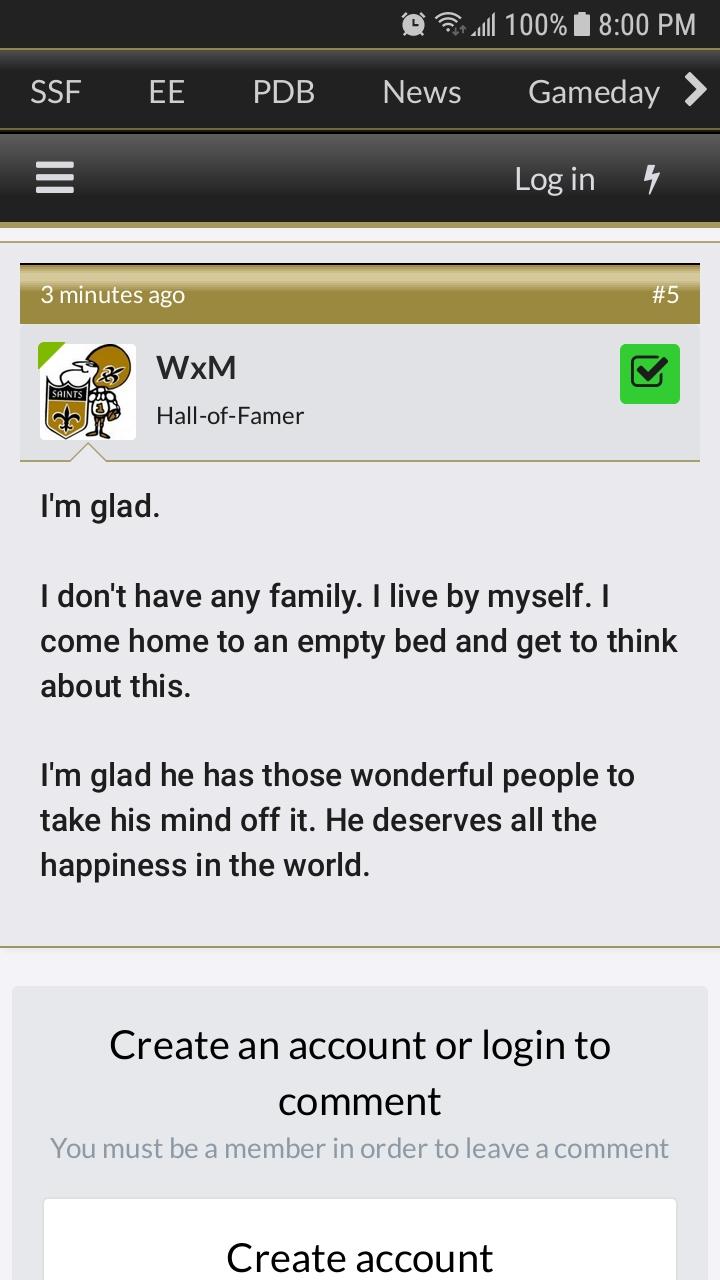Open the Gameday section
Image resolution: width=720 pixels, height=1280 pixels.
[593, 92]
